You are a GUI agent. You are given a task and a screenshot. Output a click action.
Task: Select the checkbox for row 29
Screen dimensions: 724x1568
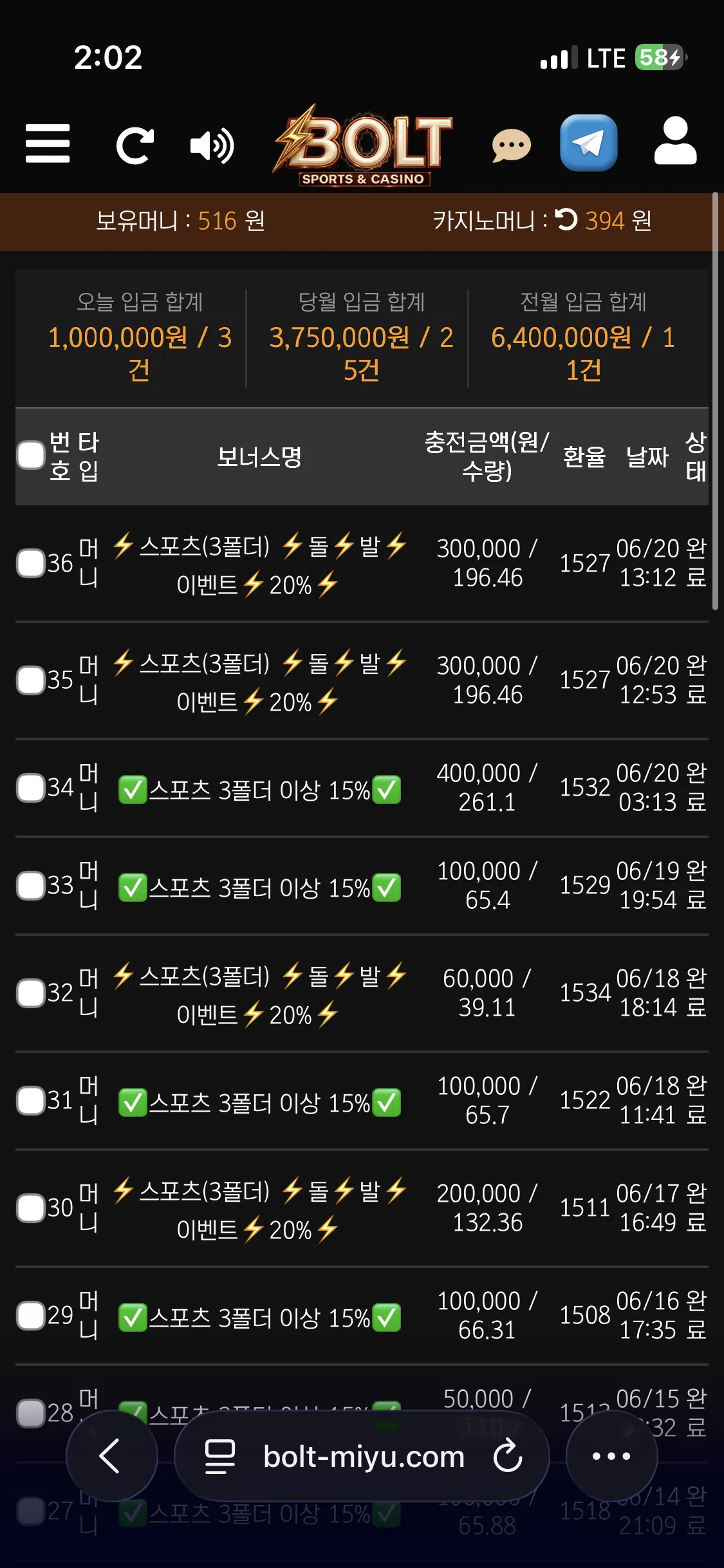click(30, 1316)
